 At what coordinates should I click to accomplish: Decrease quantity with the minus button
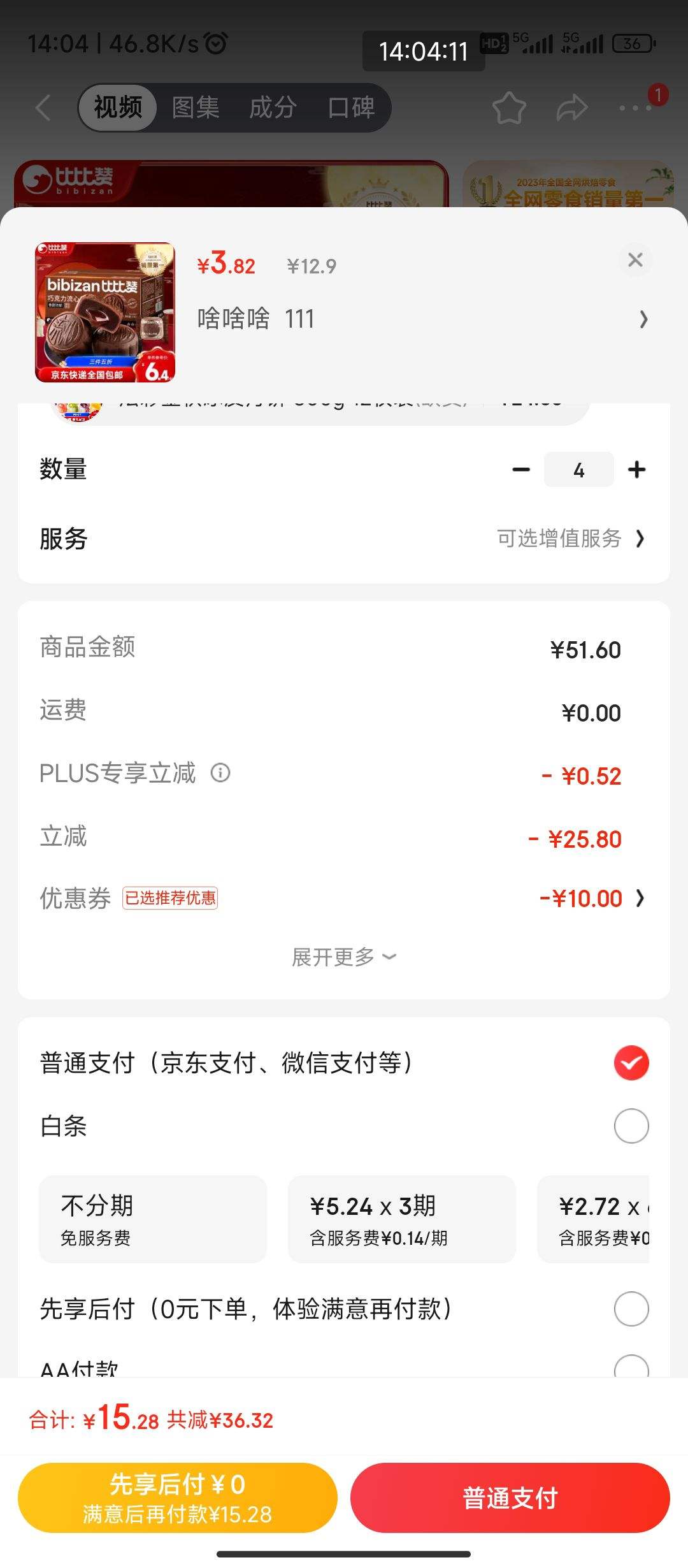tap(521, 470)
